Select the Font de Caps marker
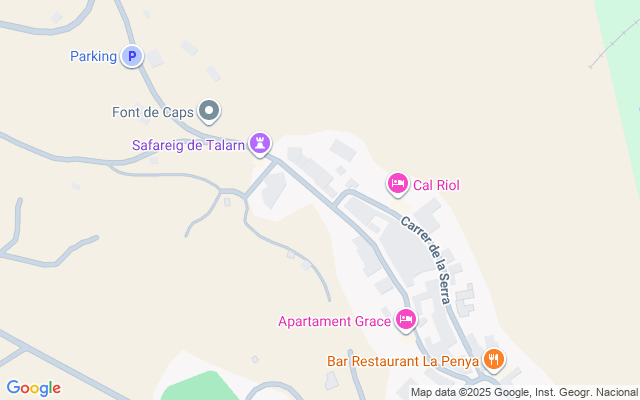 209,111
